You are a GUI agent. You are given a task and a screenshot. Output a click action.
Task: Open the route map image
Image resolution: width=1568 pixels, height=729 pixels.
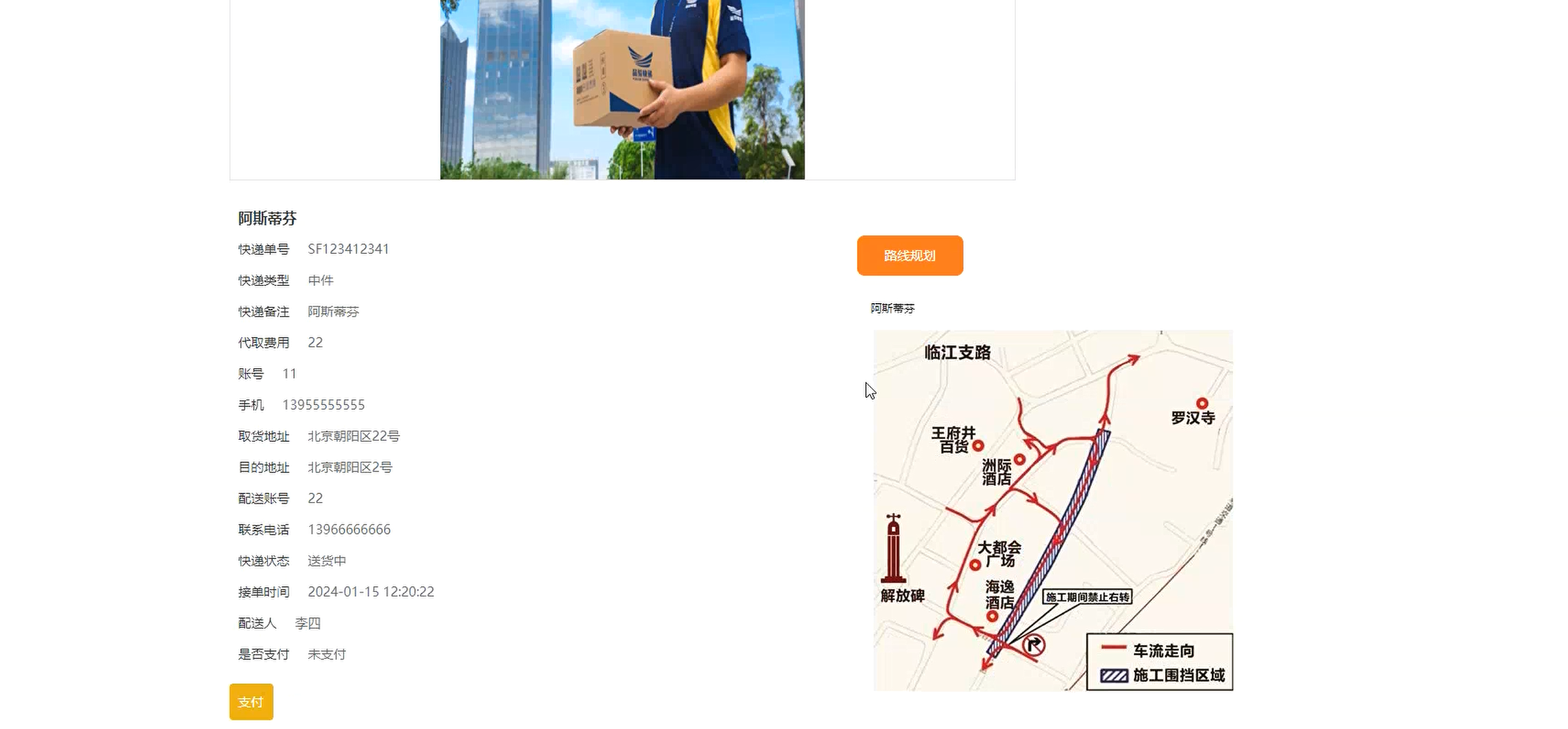1053,510
